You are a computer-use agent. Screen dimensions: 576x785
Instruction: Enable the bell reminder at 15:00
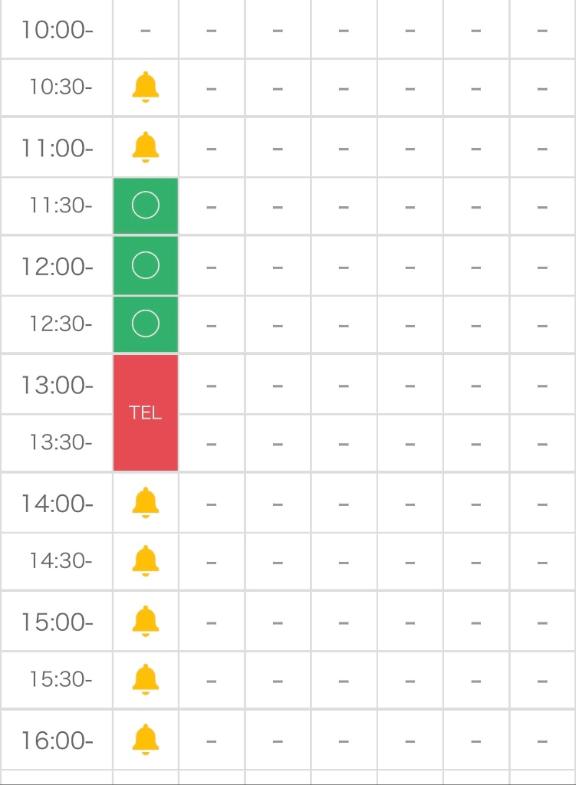[x=146, y=621]
